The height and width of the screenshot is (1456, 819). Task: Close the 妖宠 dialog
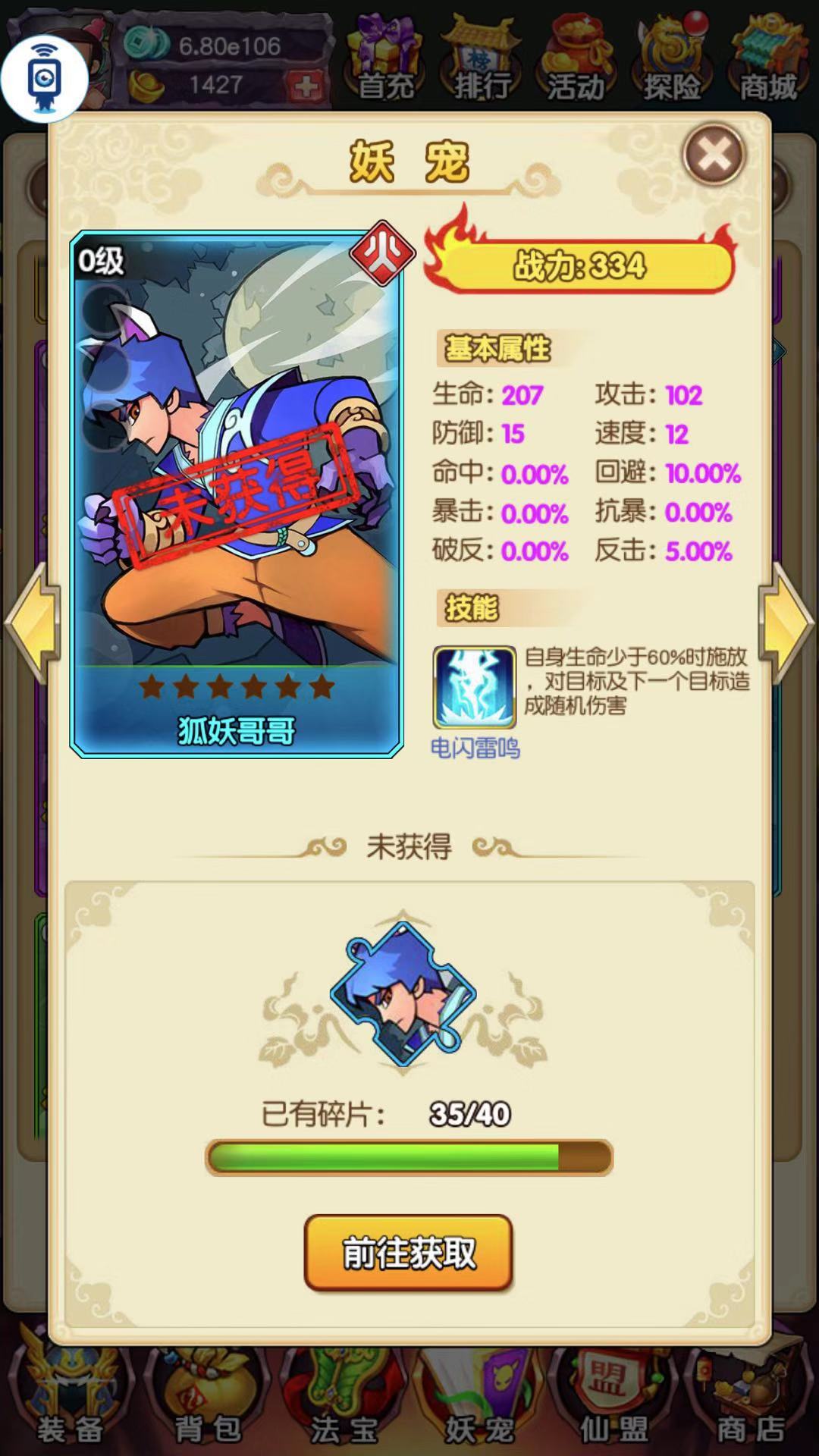point(714,155)
